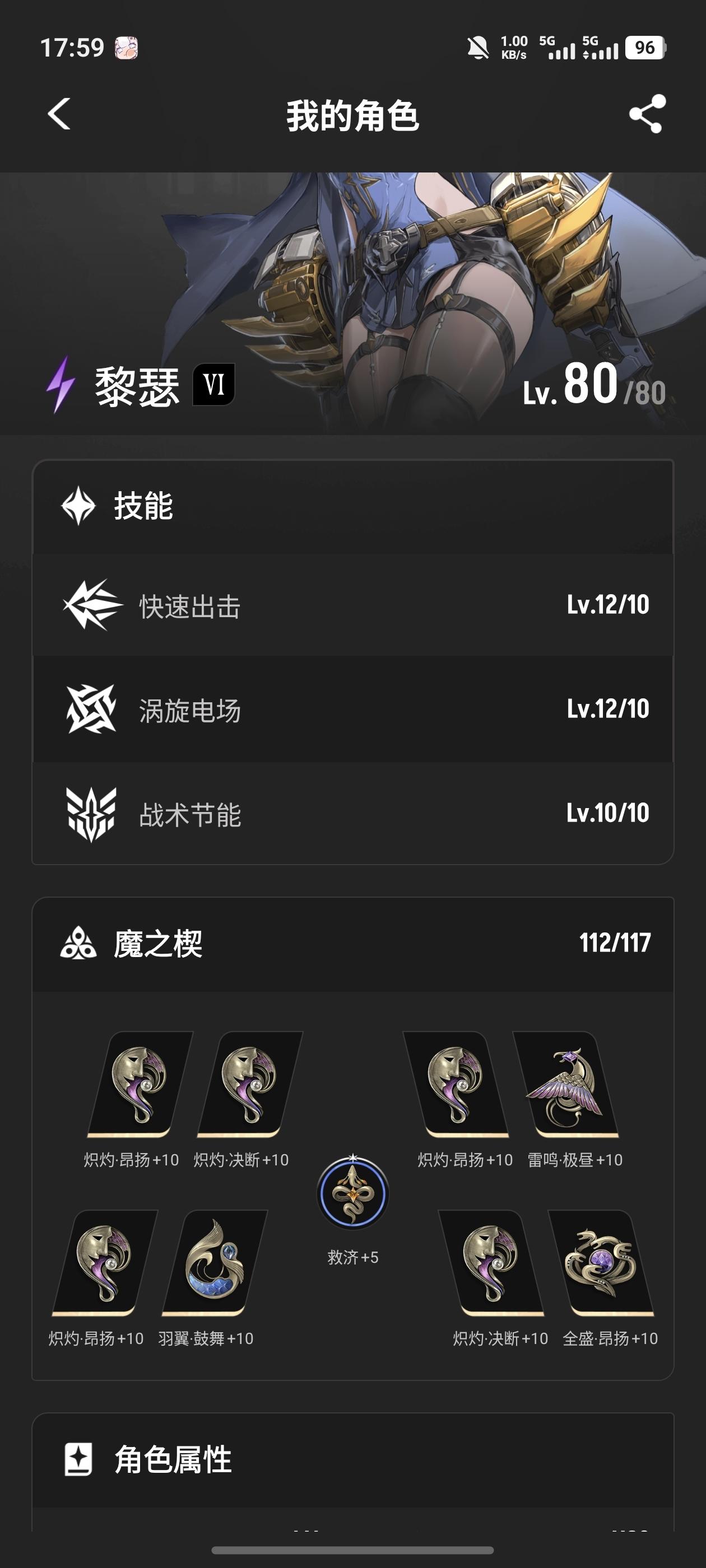View the 涡旋电场 skill details
This screenshot has width=706, height=1568.
coord(352,709)
